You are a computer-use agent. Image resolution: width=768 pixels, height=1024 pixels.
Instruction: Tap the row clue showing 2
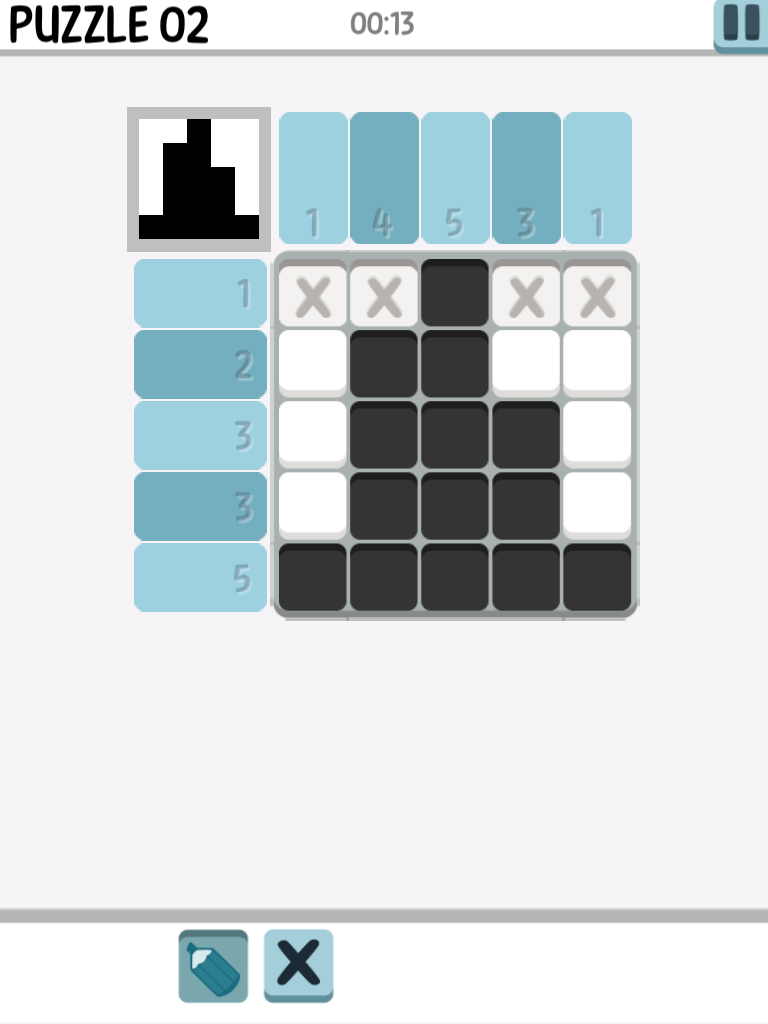(199, 364)
